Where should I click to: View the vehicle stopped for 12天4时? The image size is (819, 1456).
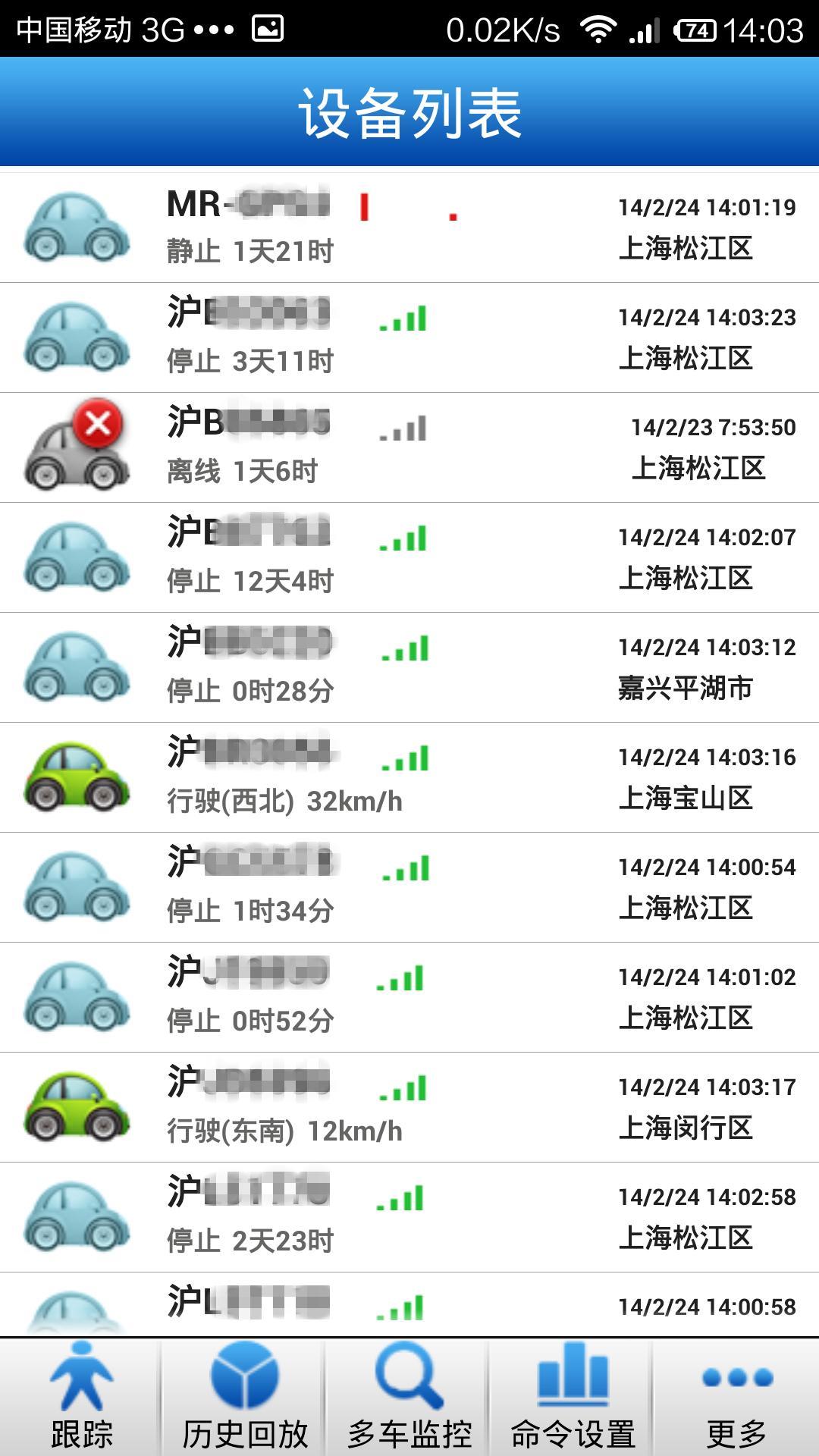click(x=409, y=557)
